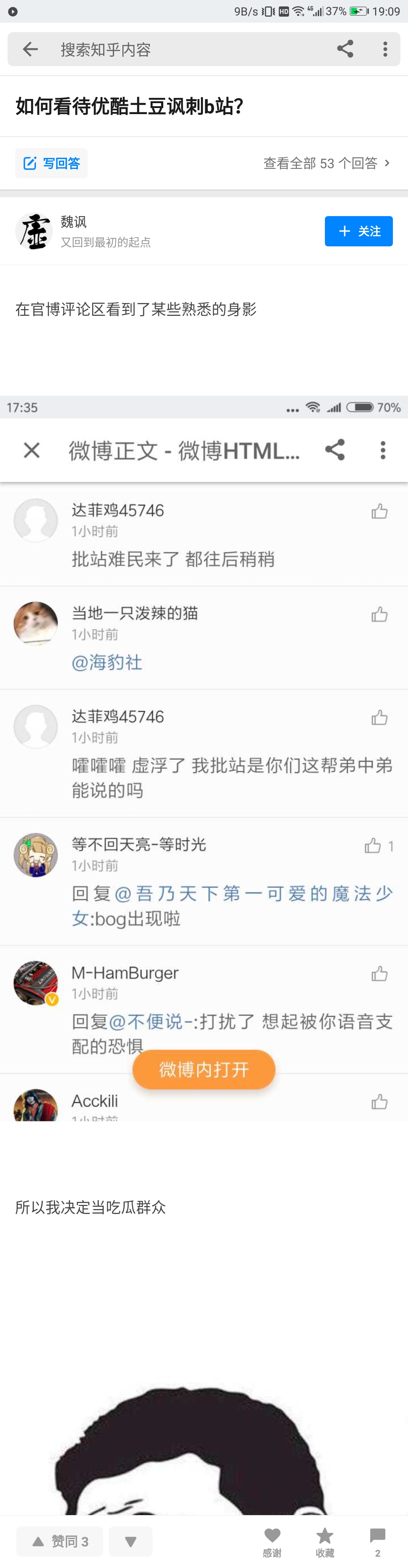Open the 2 comments on this answer
Viewport: 408px width, 1568px height.
[377, 1541]
